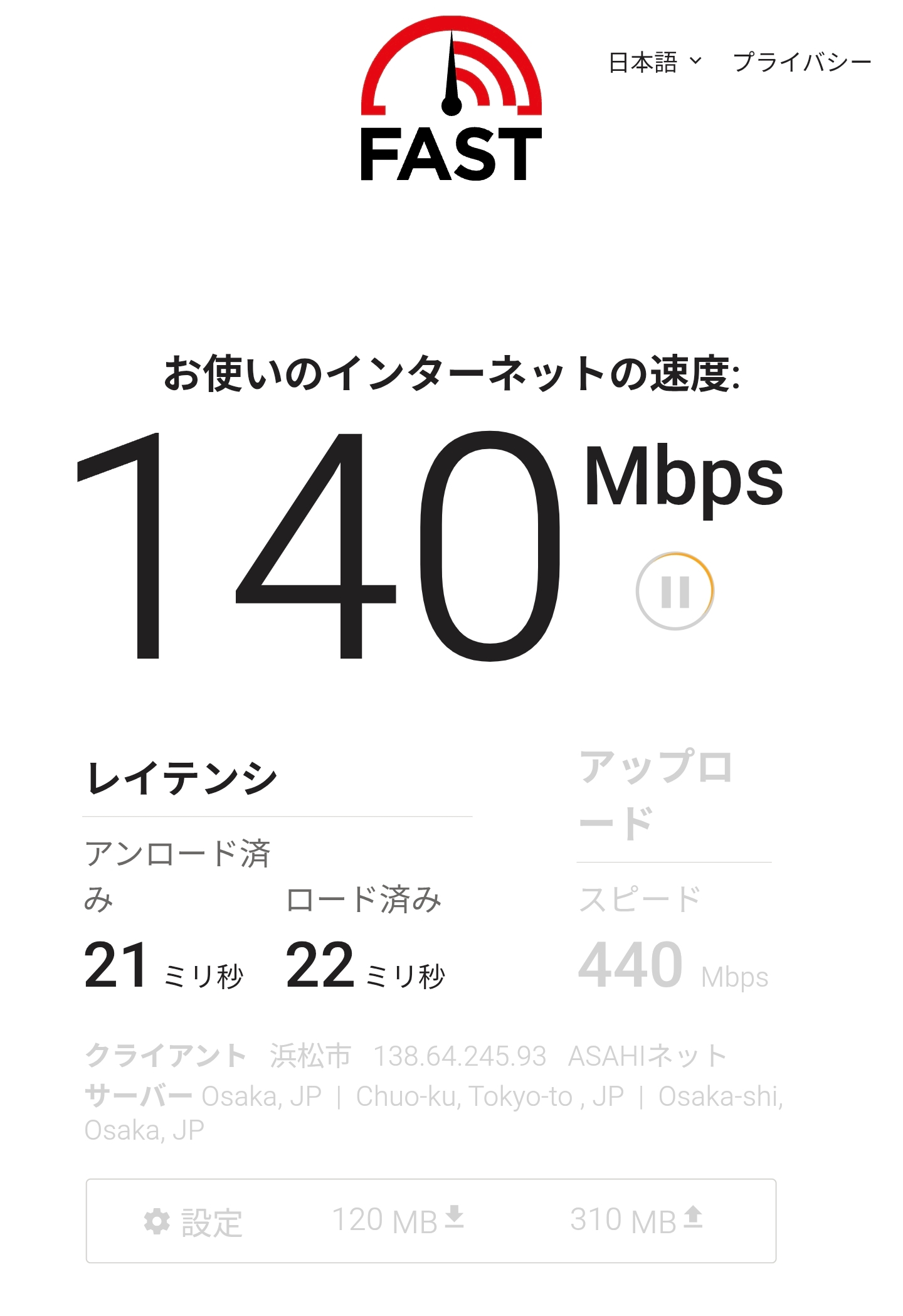Open 設定 settings

click(x=193, y=1222)
